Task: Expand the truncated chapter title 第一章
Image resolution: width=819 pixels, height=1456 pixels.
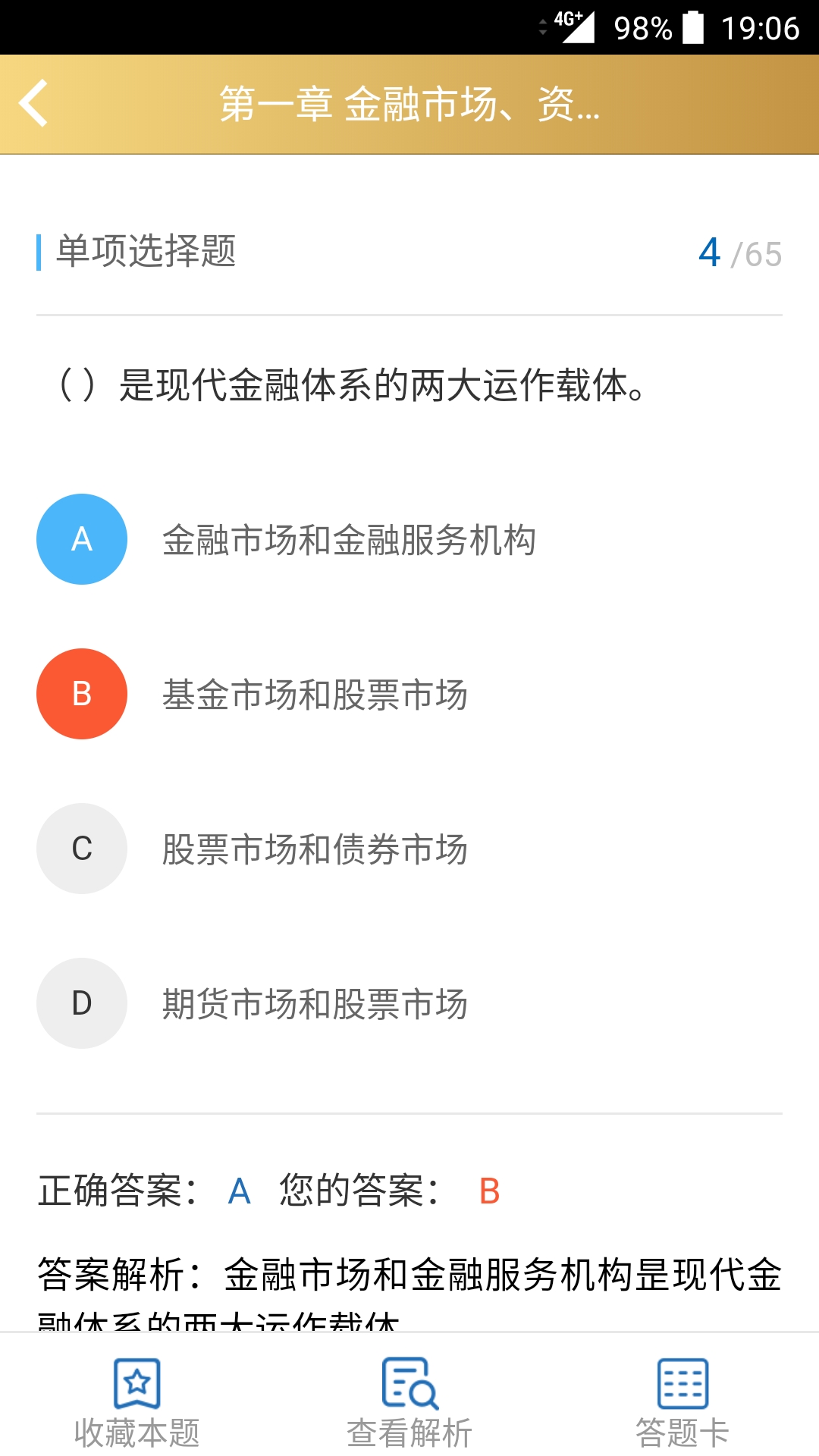Action: [409, 106]
